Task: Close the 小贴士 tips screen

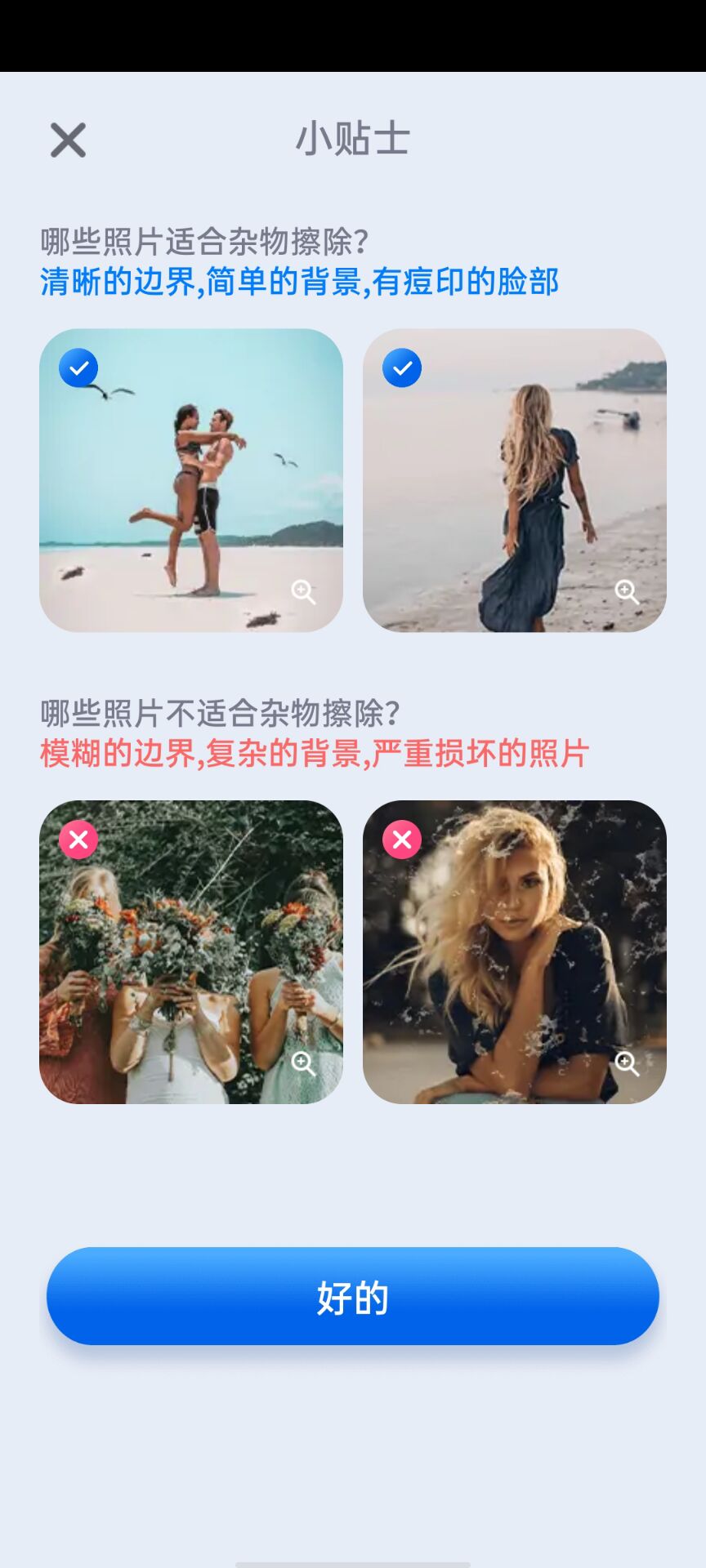Action: 68,140
